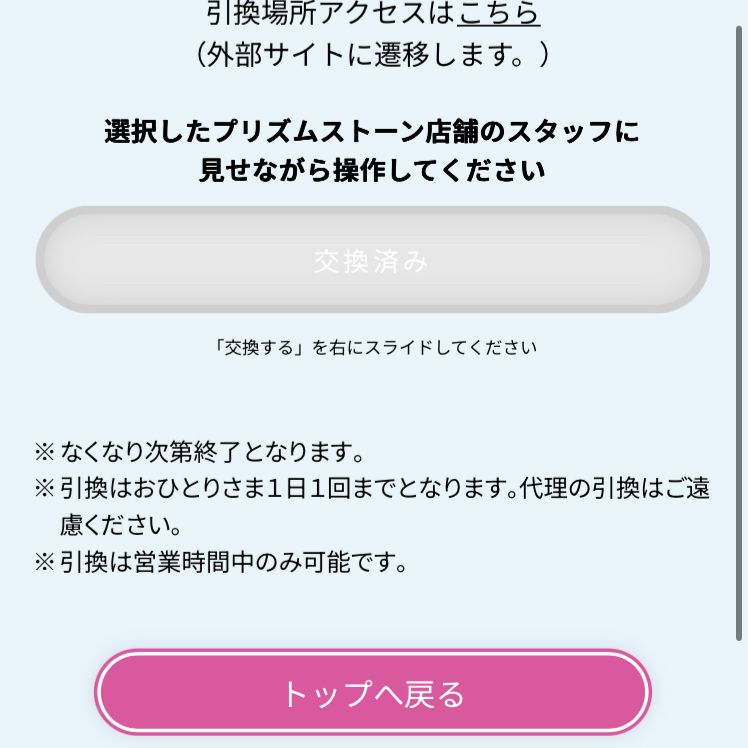Tap トップへ戻る to return to top
Screen dimensions: 748x748
pos(373,692)
